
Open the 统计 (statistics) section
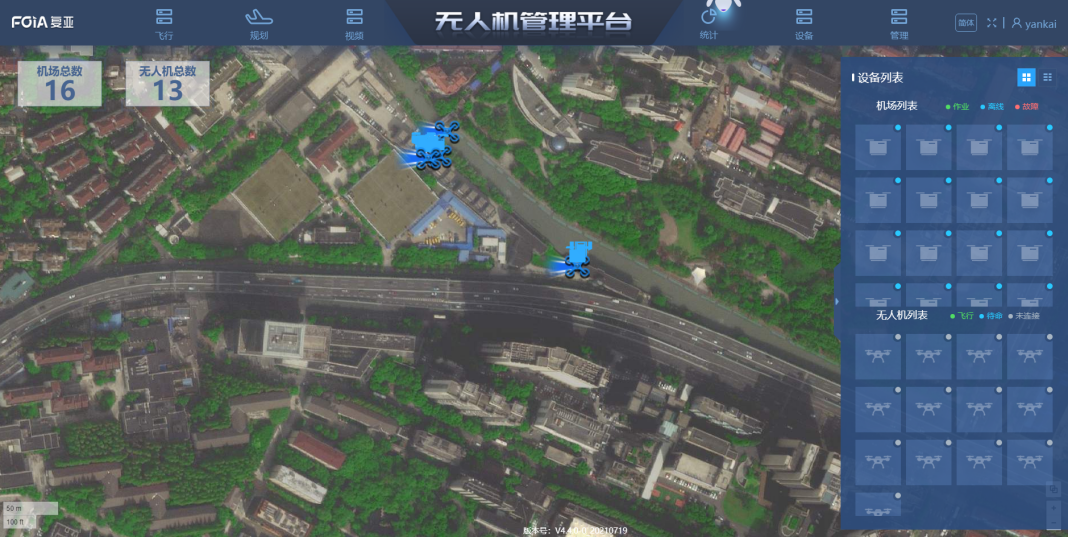click(x=709, y=23)
